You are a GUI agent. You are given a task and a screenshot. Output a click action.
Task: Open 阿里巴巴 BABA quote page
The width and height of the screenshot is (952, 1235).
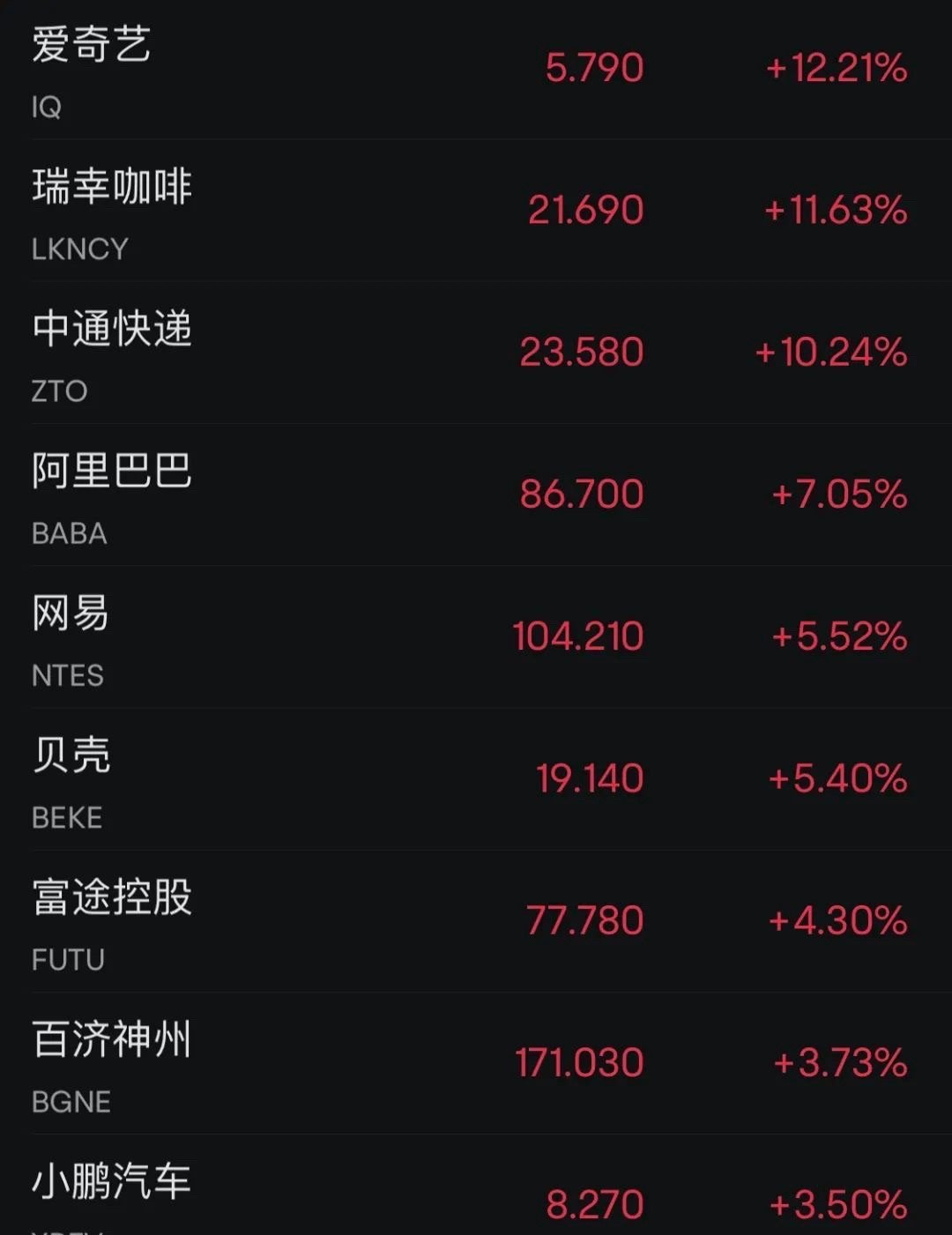pos(476,495)
